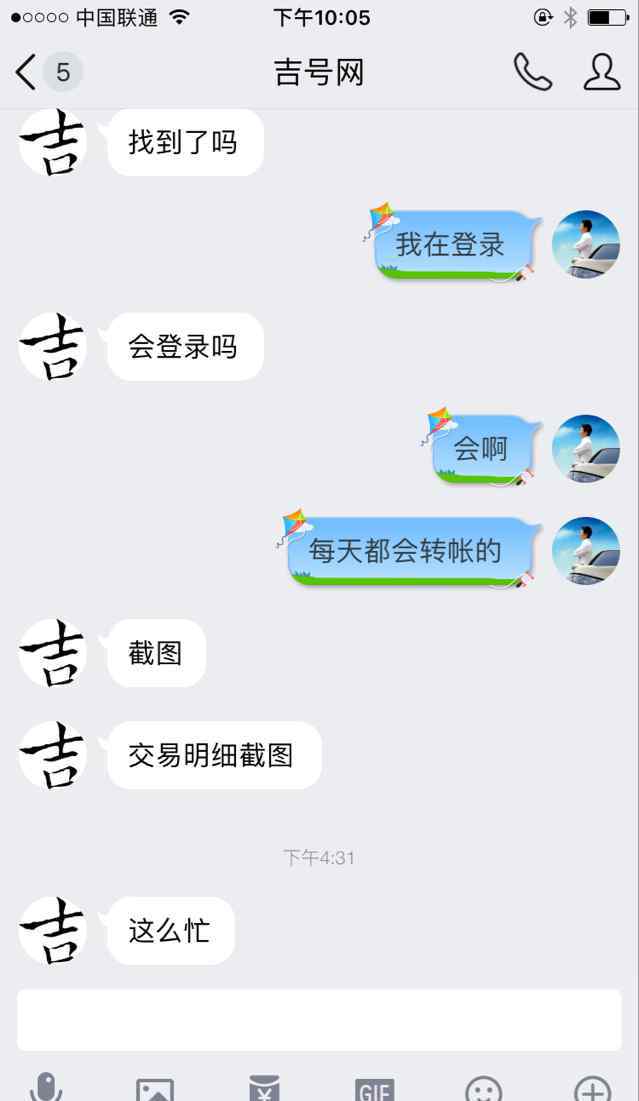The width and height of the screenshot is (639, 1101).
Task: Open the GIF picker
Action: click(374, 1089)
